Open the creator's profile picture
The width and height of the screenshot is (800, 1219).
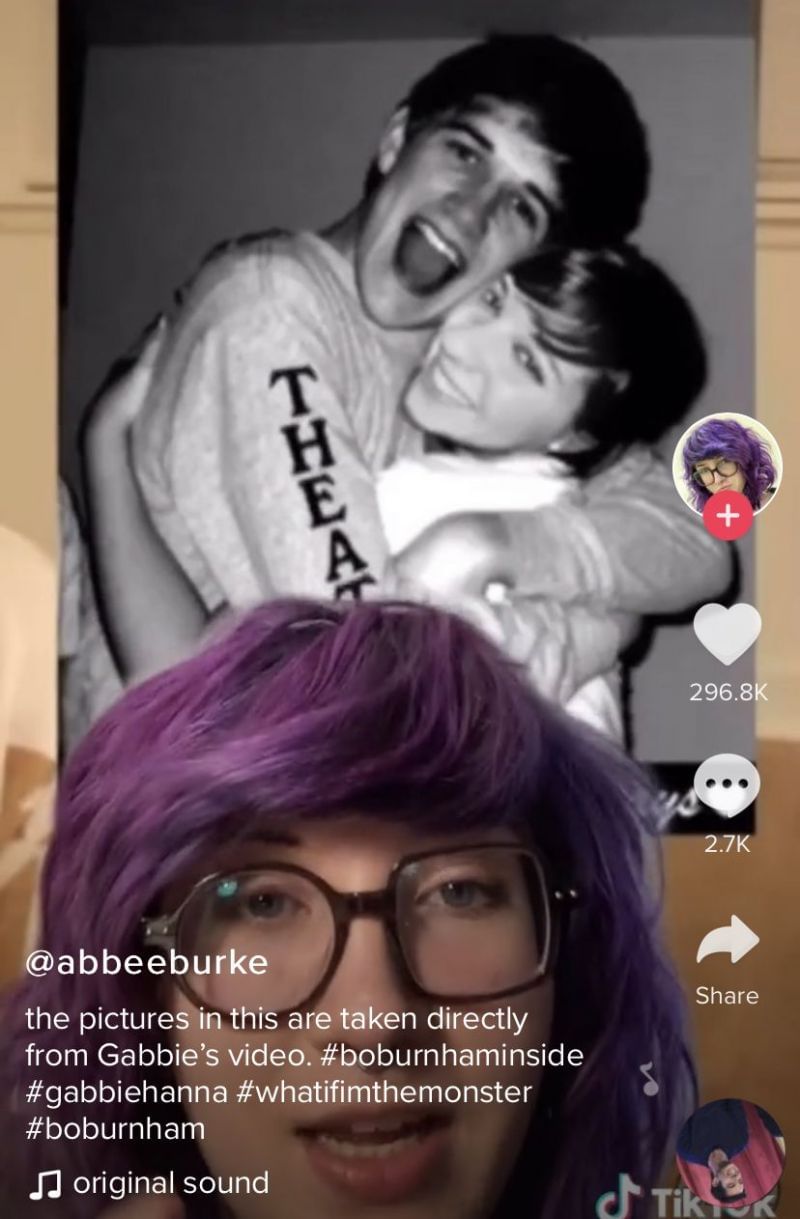pos(725,462)
